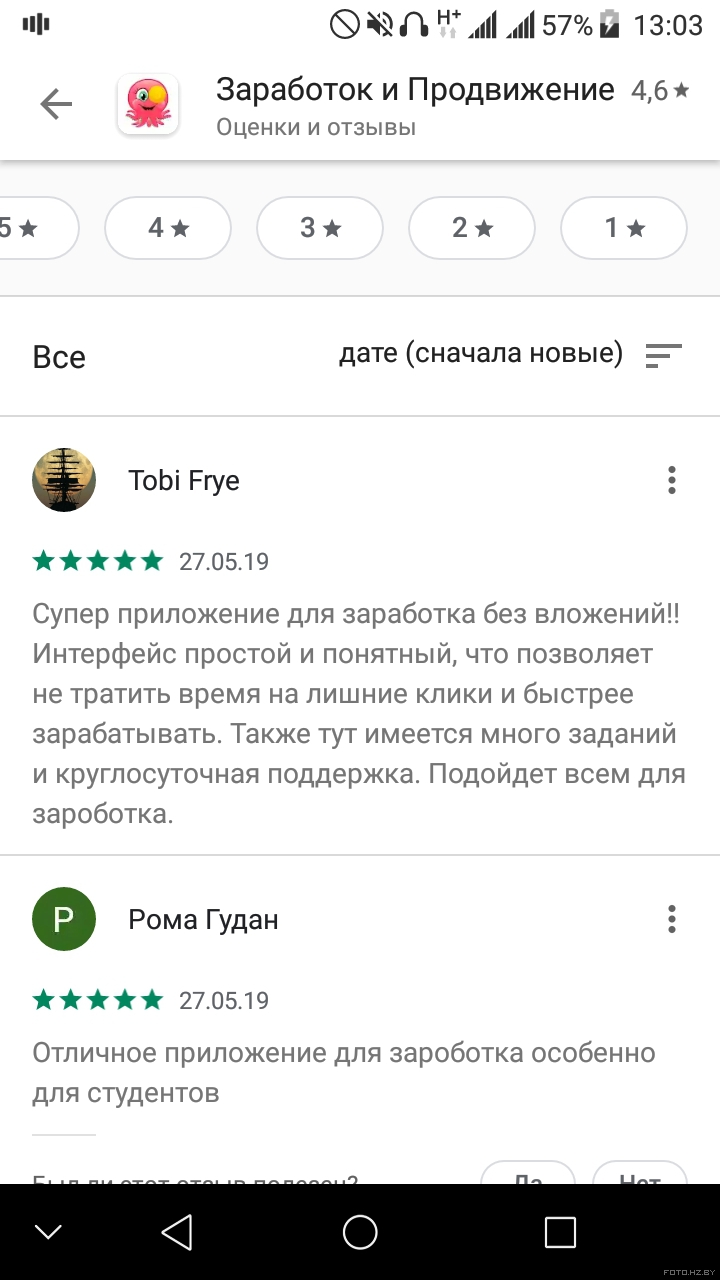Mark Рома Гудан's review helpful with Да
The width and height of the screenshot is (720, 1280).
point(528,1173)
